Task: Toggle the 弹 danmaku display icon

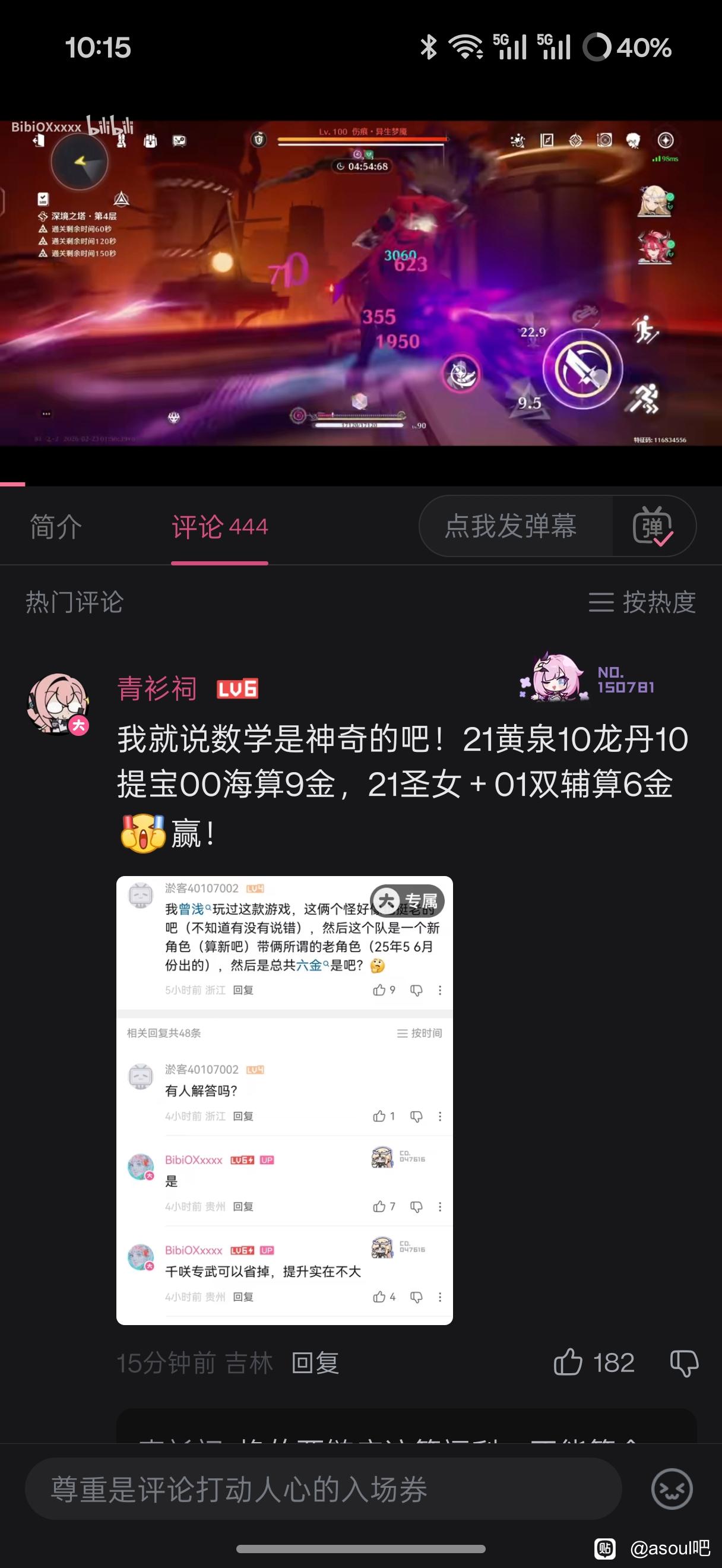Action: pos(653,526)
